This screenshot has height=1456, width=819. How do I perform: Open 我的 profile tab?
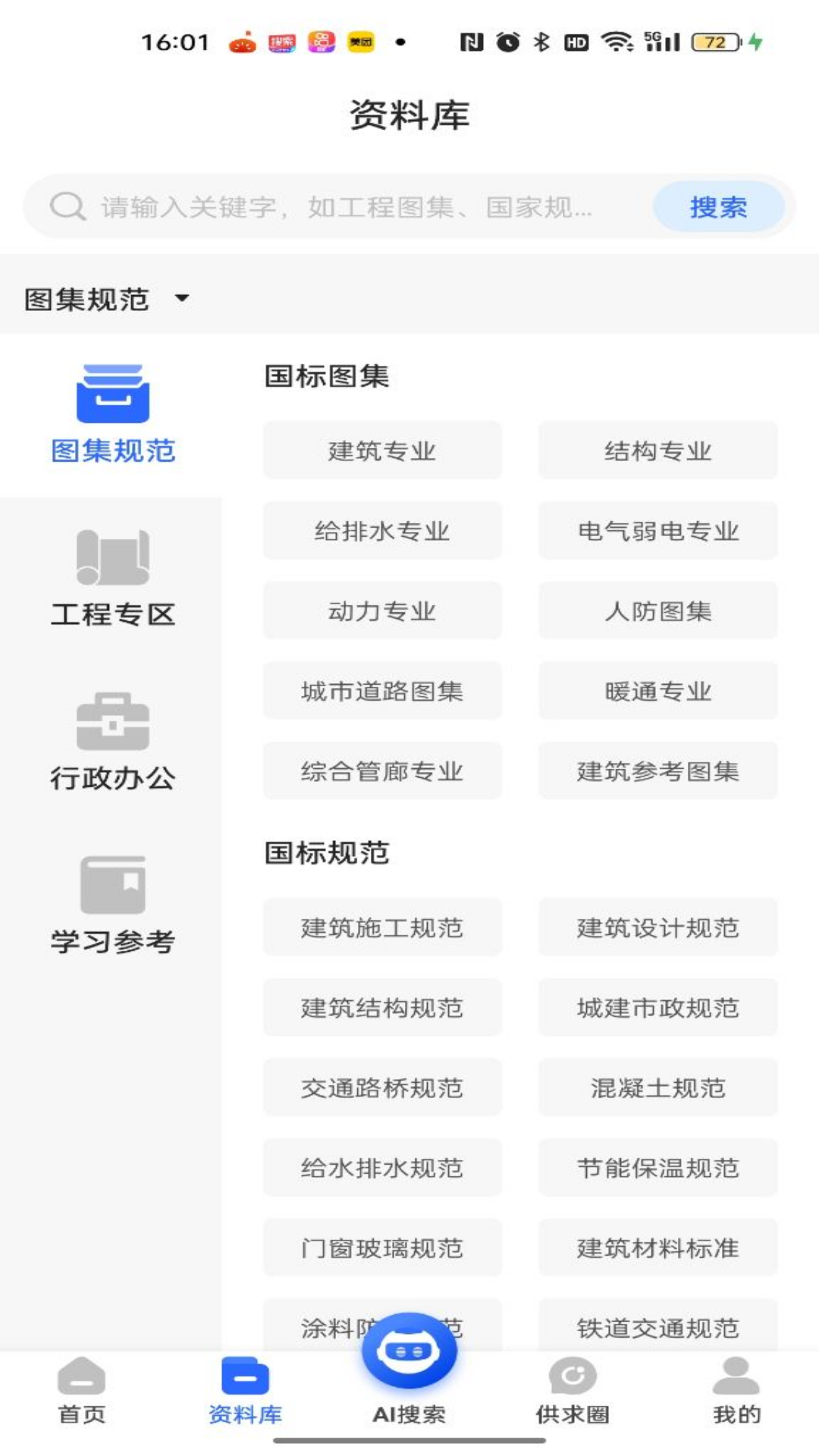736,1392
